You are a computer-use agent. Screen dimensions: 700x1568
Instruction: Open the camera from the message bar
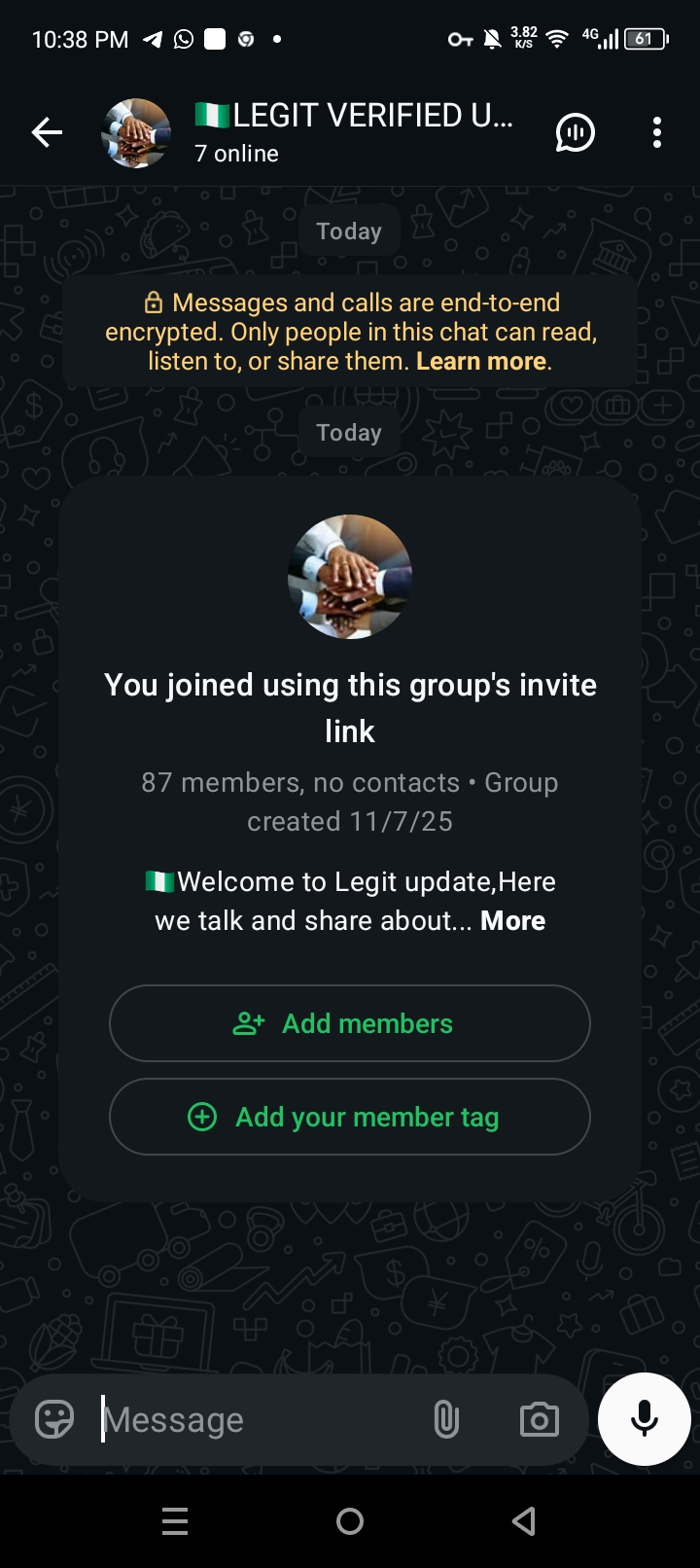540,1420
